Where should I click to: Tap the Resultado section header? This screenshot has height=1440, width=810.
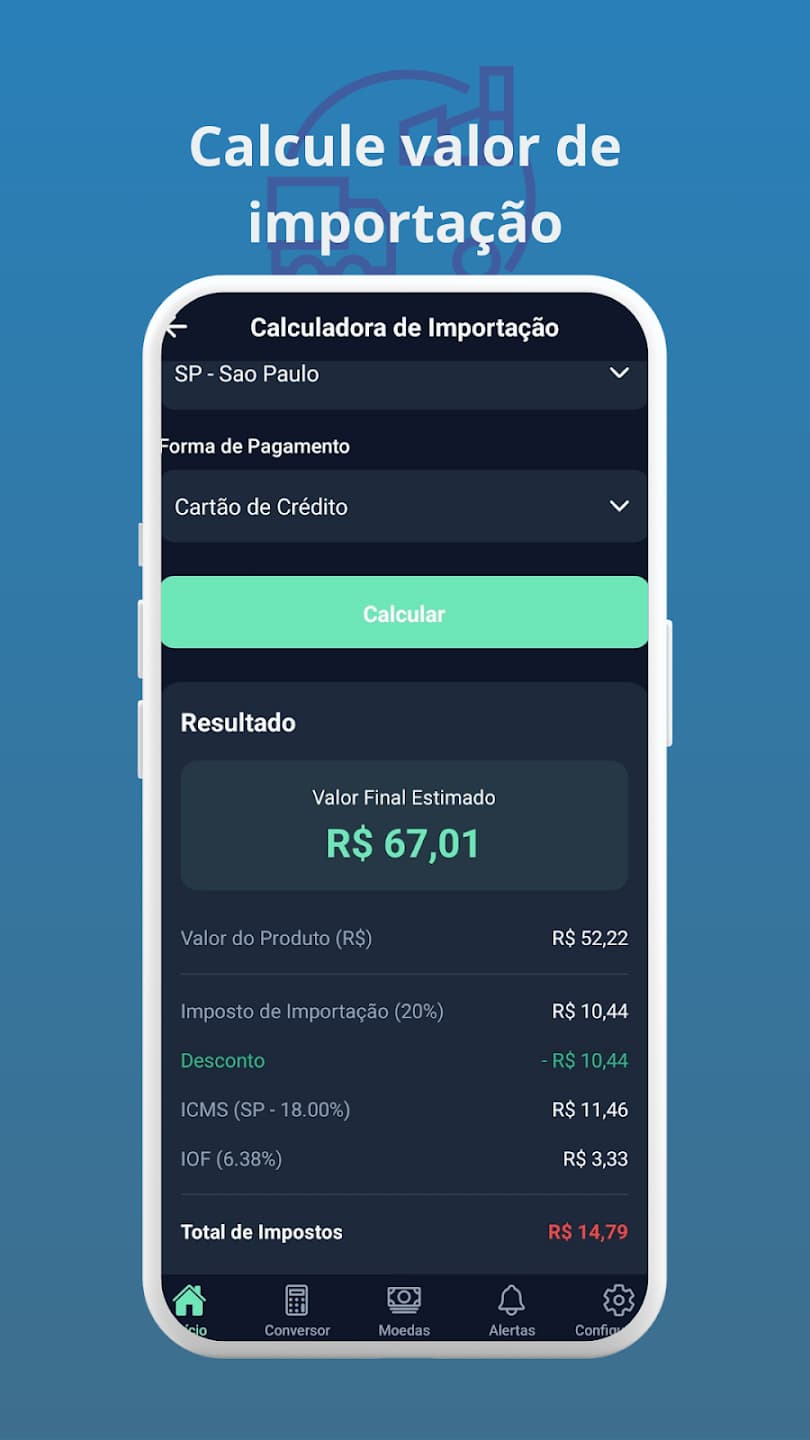click(238, 722)
